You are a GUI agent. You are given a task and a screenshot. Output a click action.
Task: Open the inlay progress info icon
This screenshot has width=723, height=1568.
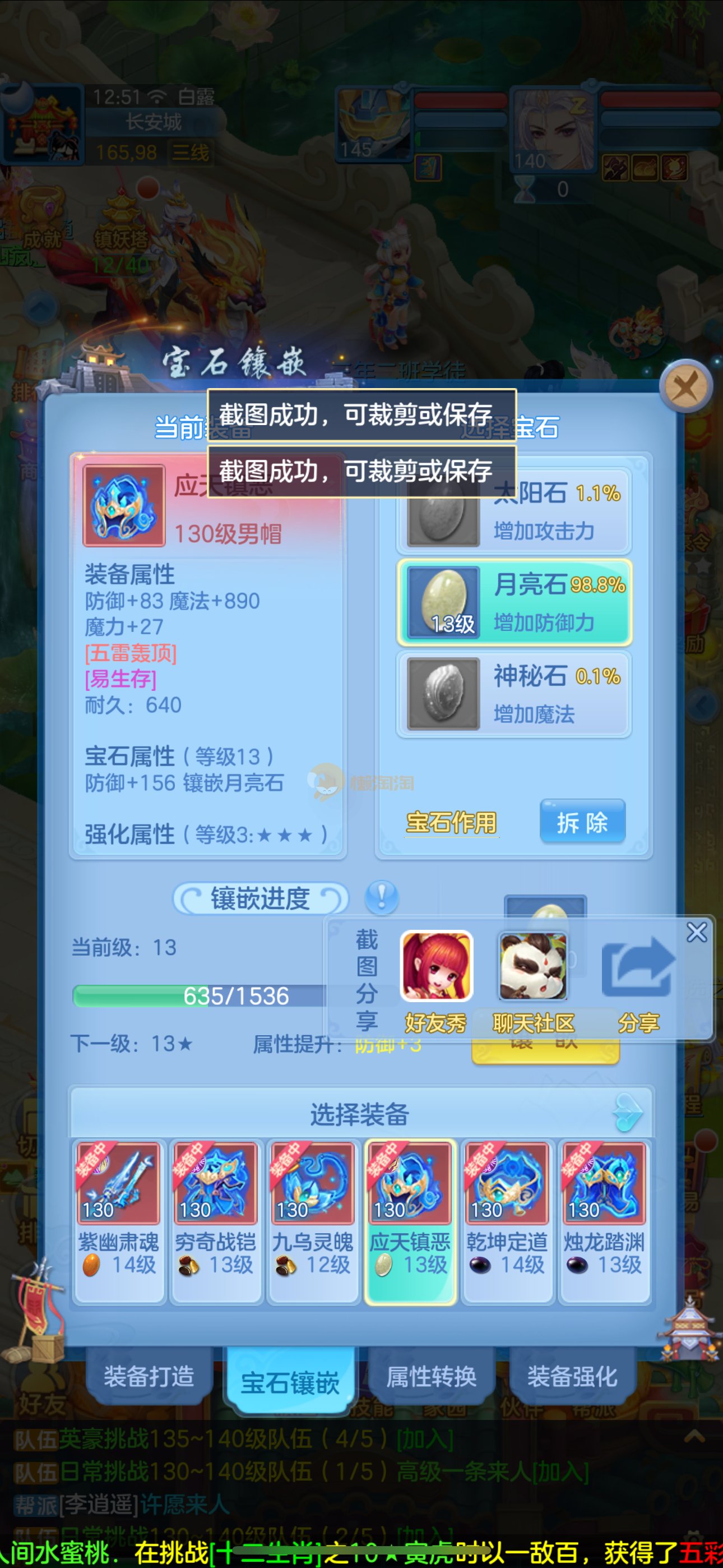[381, 897]
